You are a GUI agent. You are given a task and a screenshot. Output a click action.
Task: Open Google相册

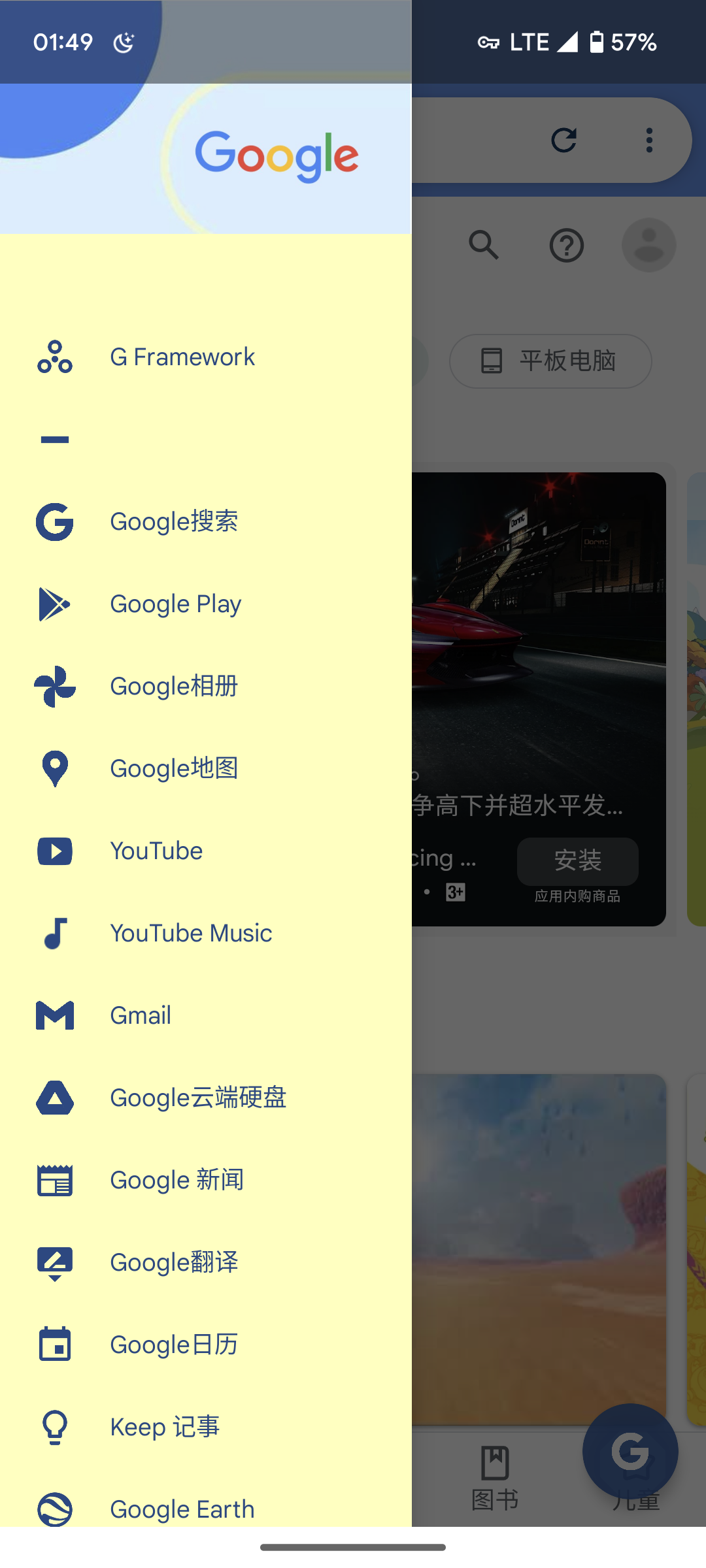[x=174, y=686]
